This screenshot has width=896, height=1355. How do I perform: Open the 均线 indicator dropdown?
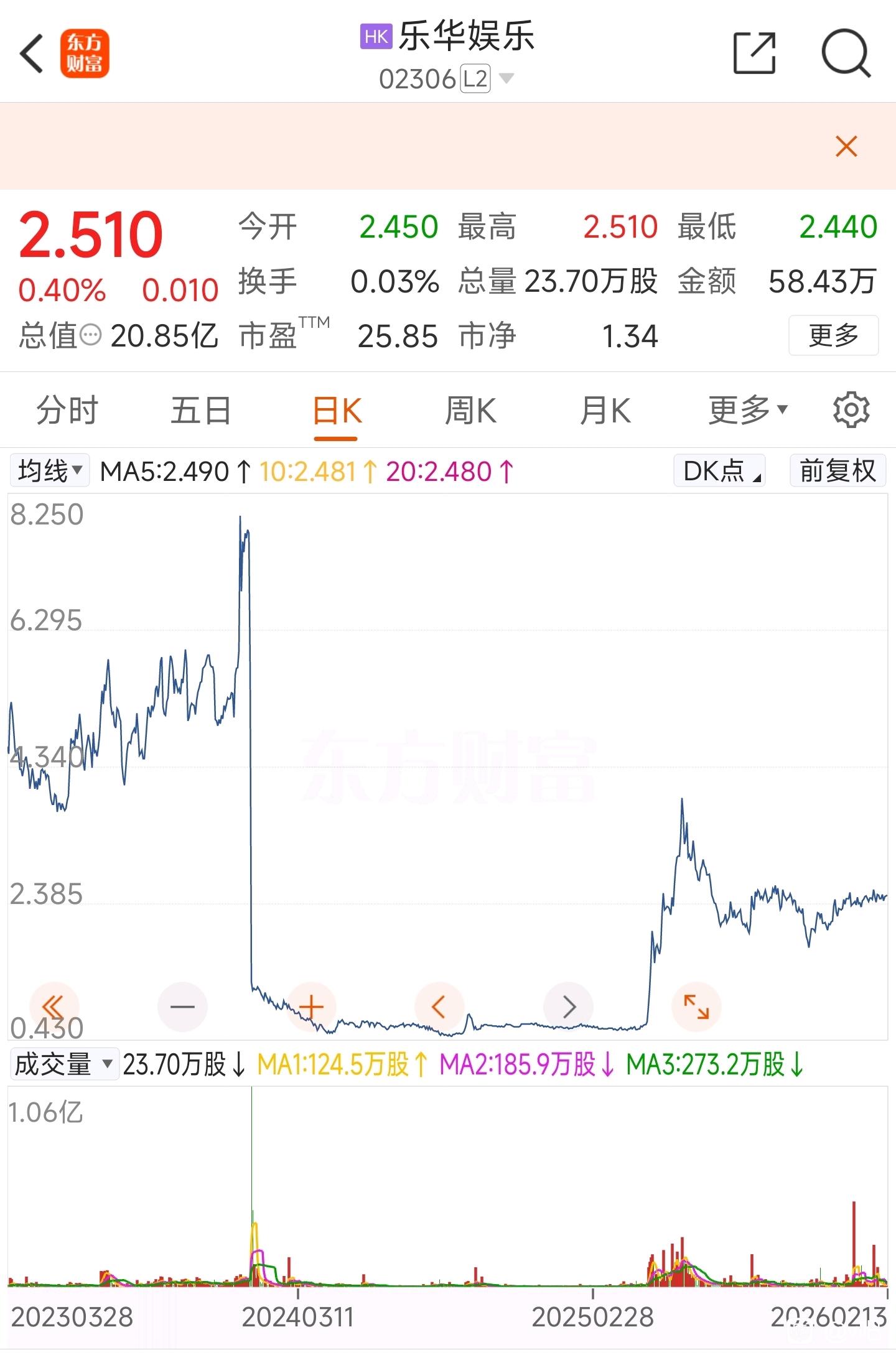(50, 471)
